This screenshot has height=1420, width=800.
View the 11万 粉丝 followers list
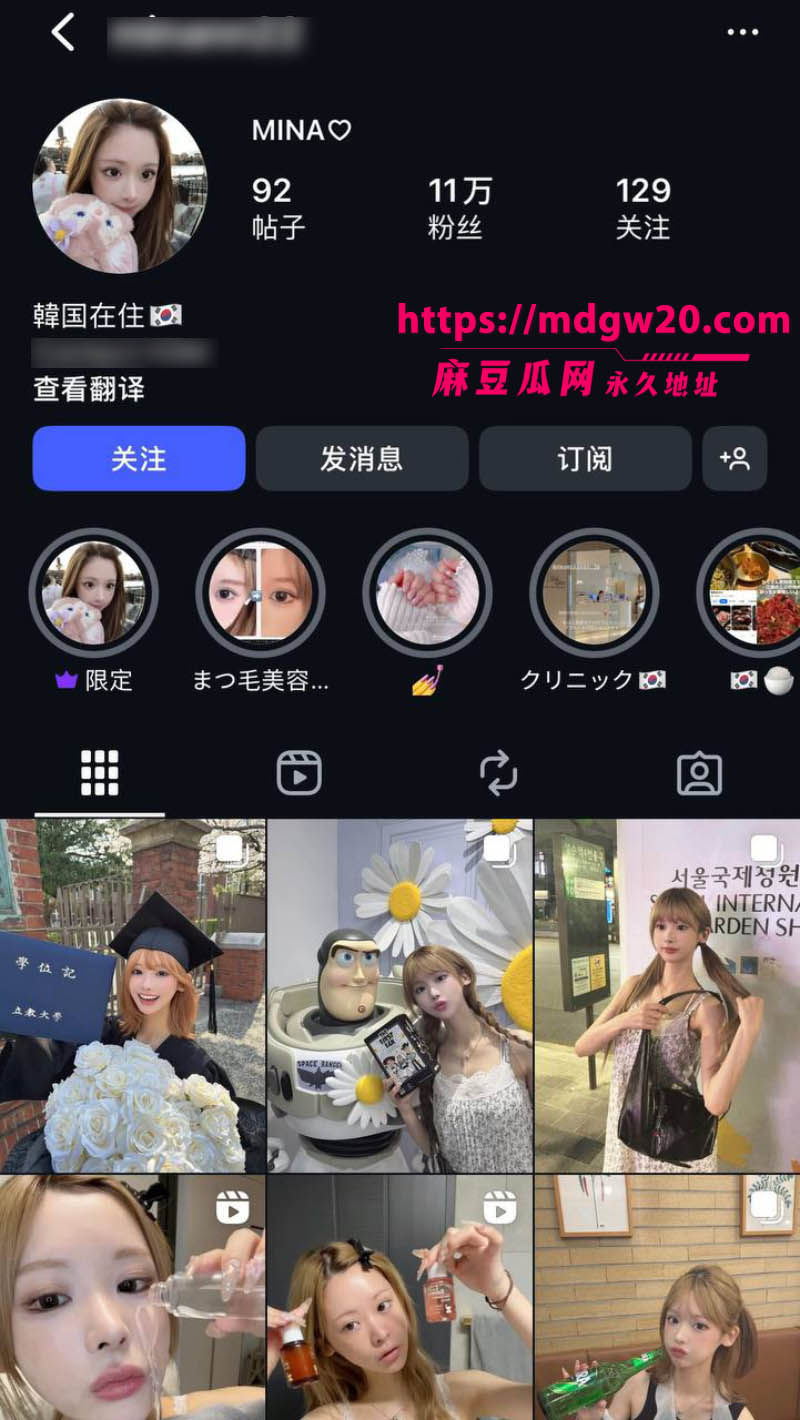coord(459,208)
